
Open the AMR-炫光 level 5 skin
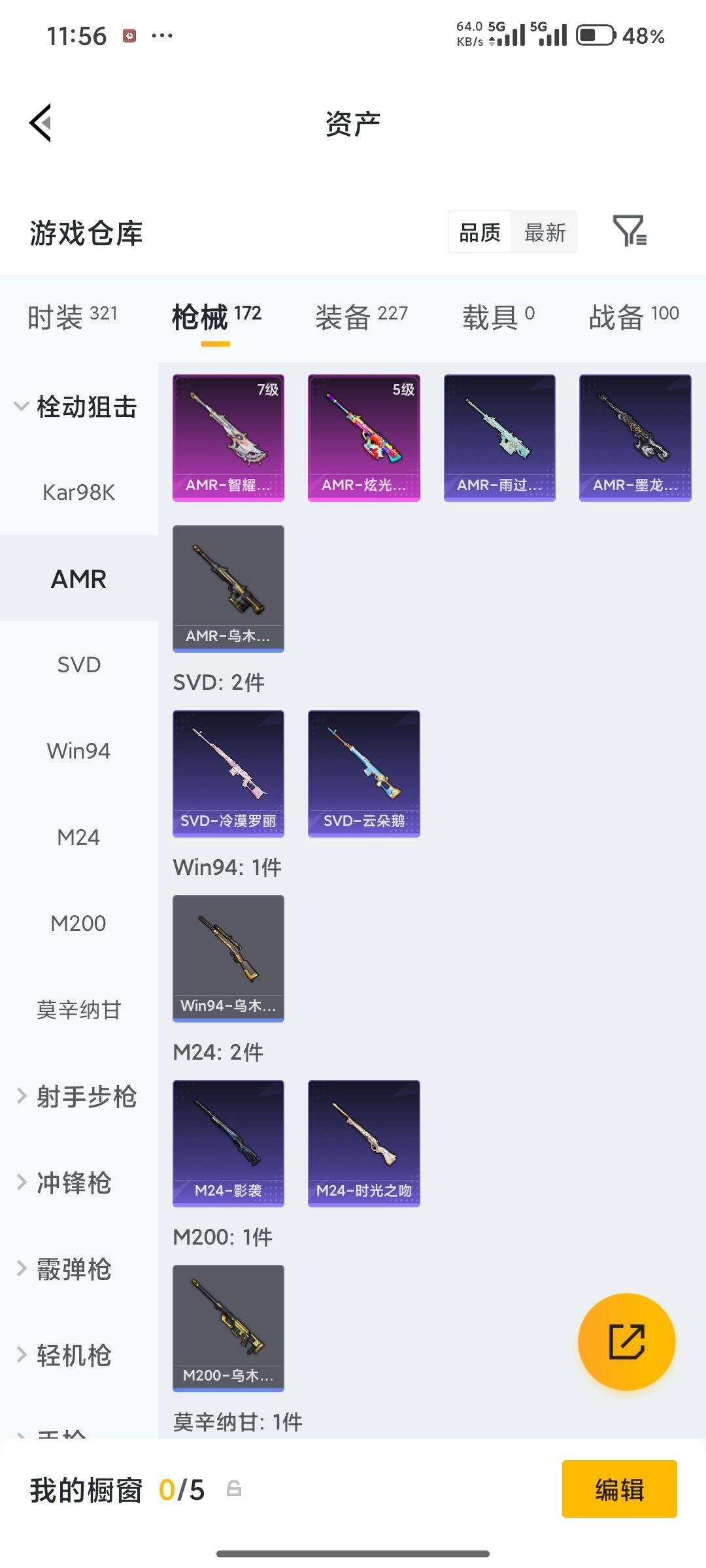(x=363, y=438)
